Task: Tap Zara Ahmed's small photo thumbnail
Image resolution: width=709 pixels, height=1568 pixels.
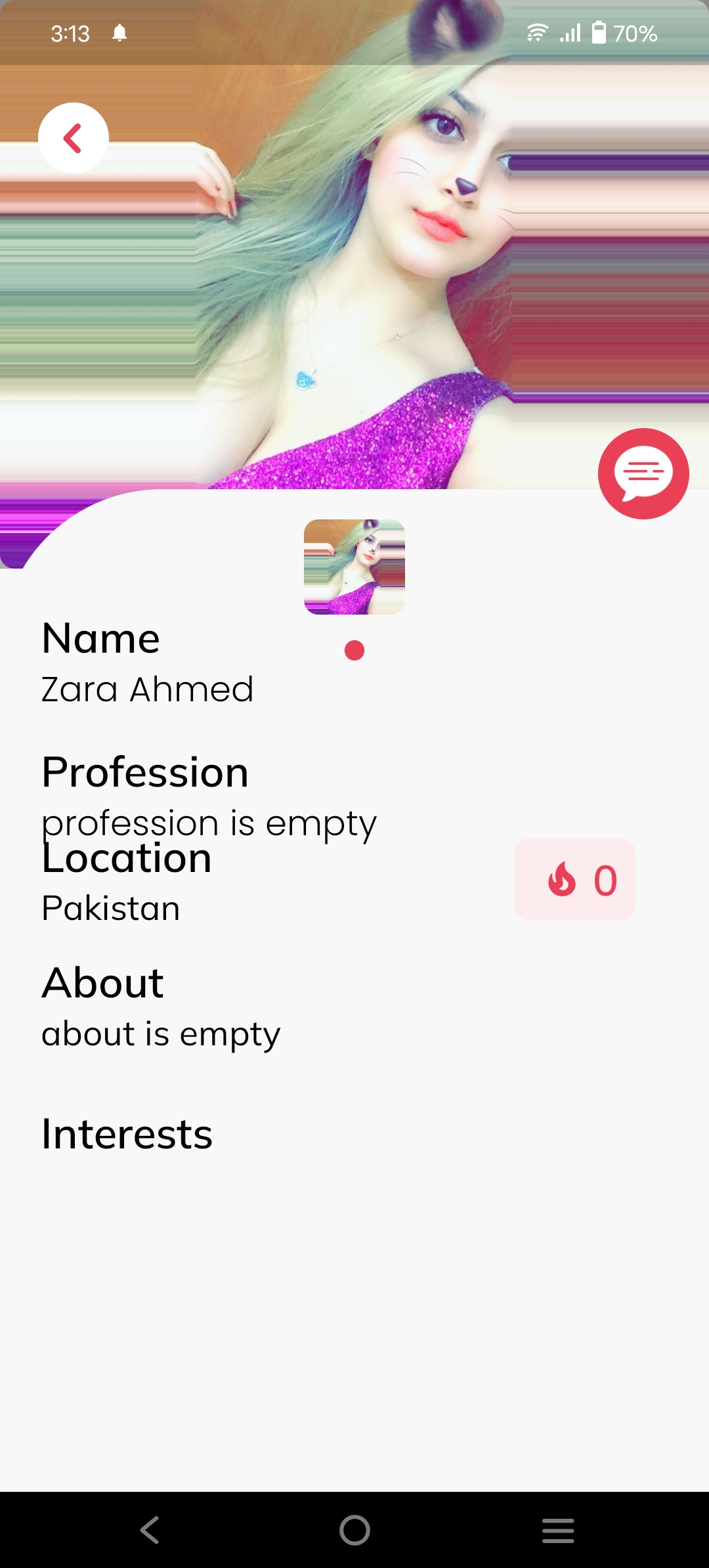Action: pos(354,567)
